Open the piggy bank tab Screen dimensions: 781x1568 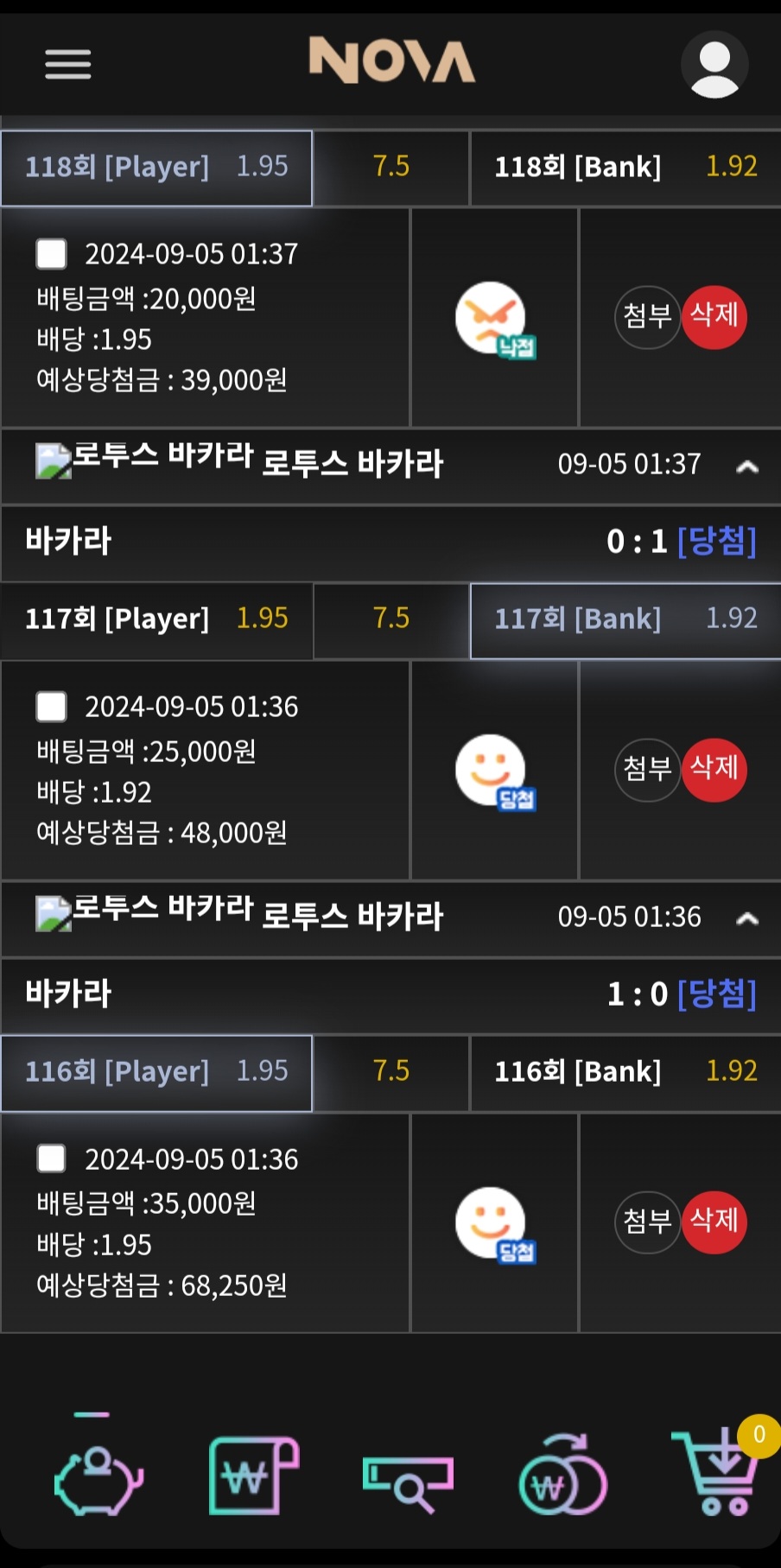point(98,1479)
